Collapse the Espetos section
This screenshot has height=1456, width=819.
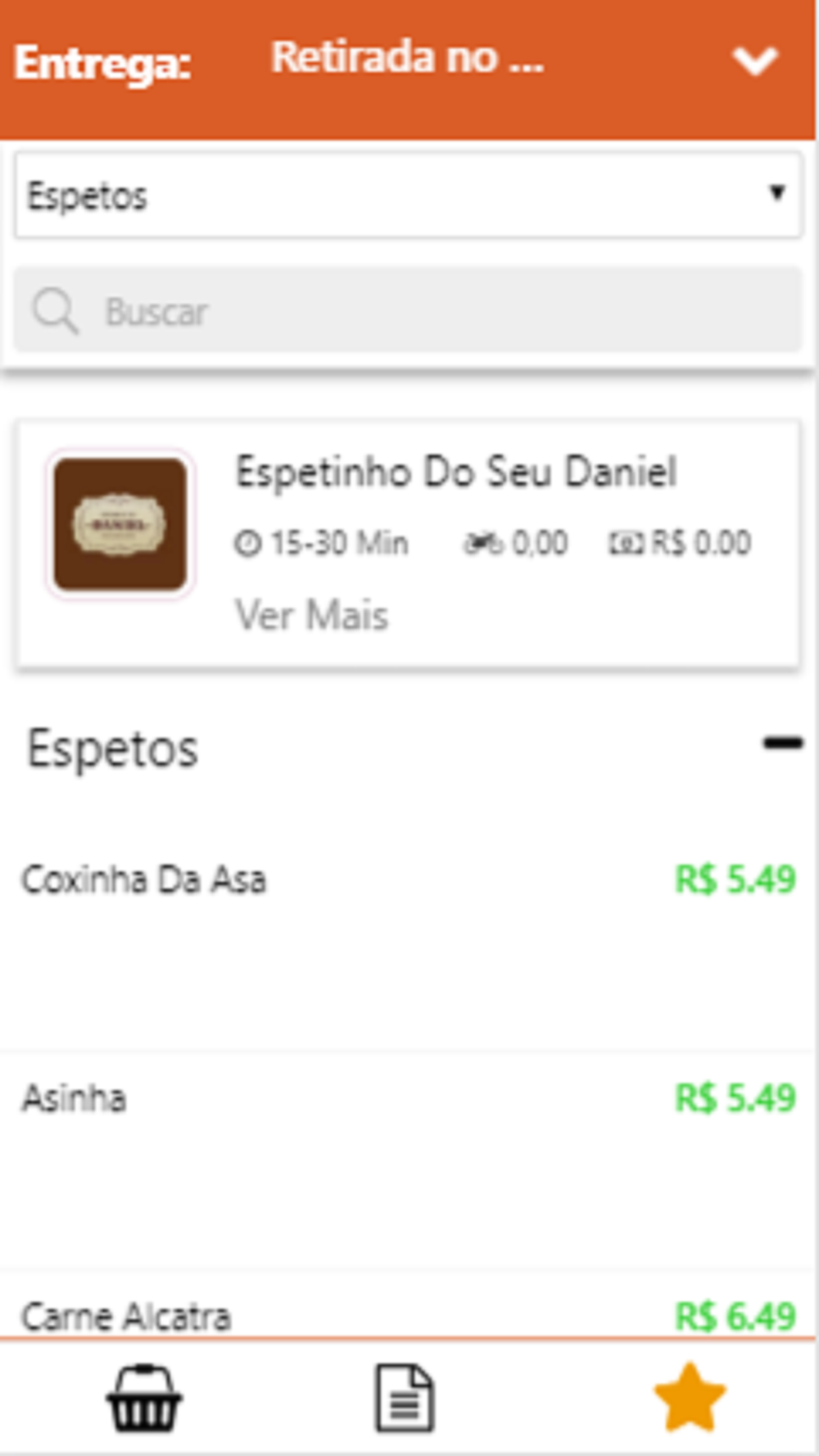783,743
